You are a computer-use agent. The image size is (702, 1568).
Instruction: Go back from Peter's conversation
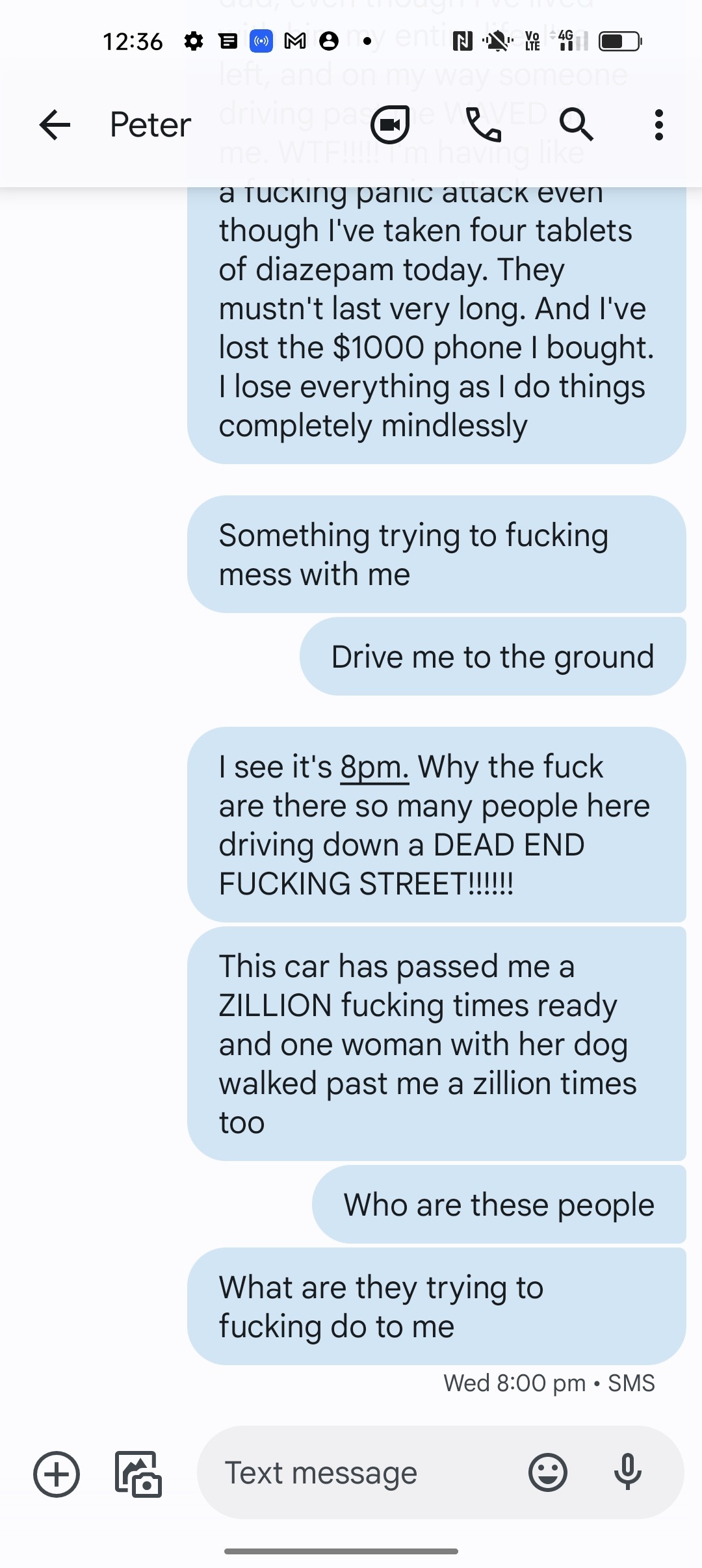pyautogui.click(x=55, y=124)
